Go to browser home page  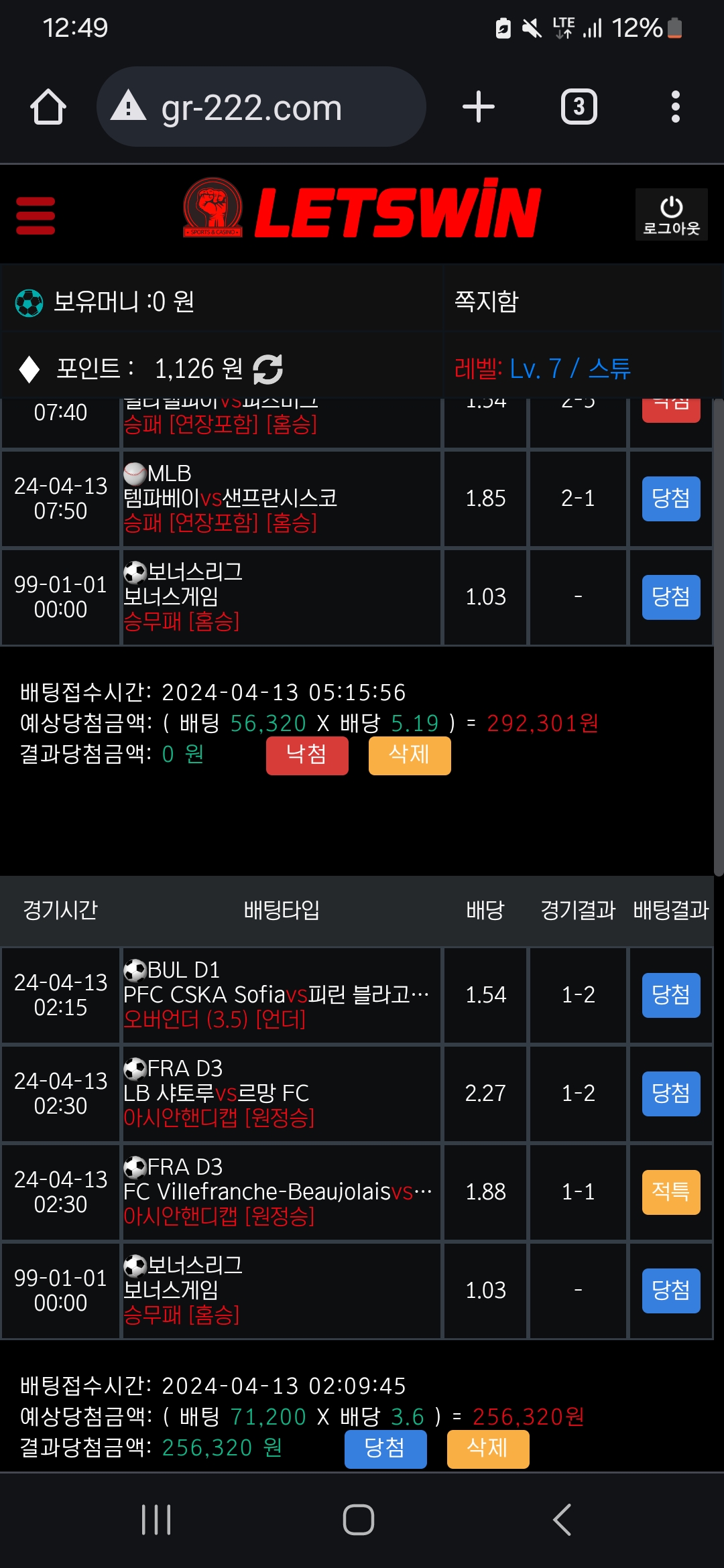pyautogui.click(x=48, y=107)
